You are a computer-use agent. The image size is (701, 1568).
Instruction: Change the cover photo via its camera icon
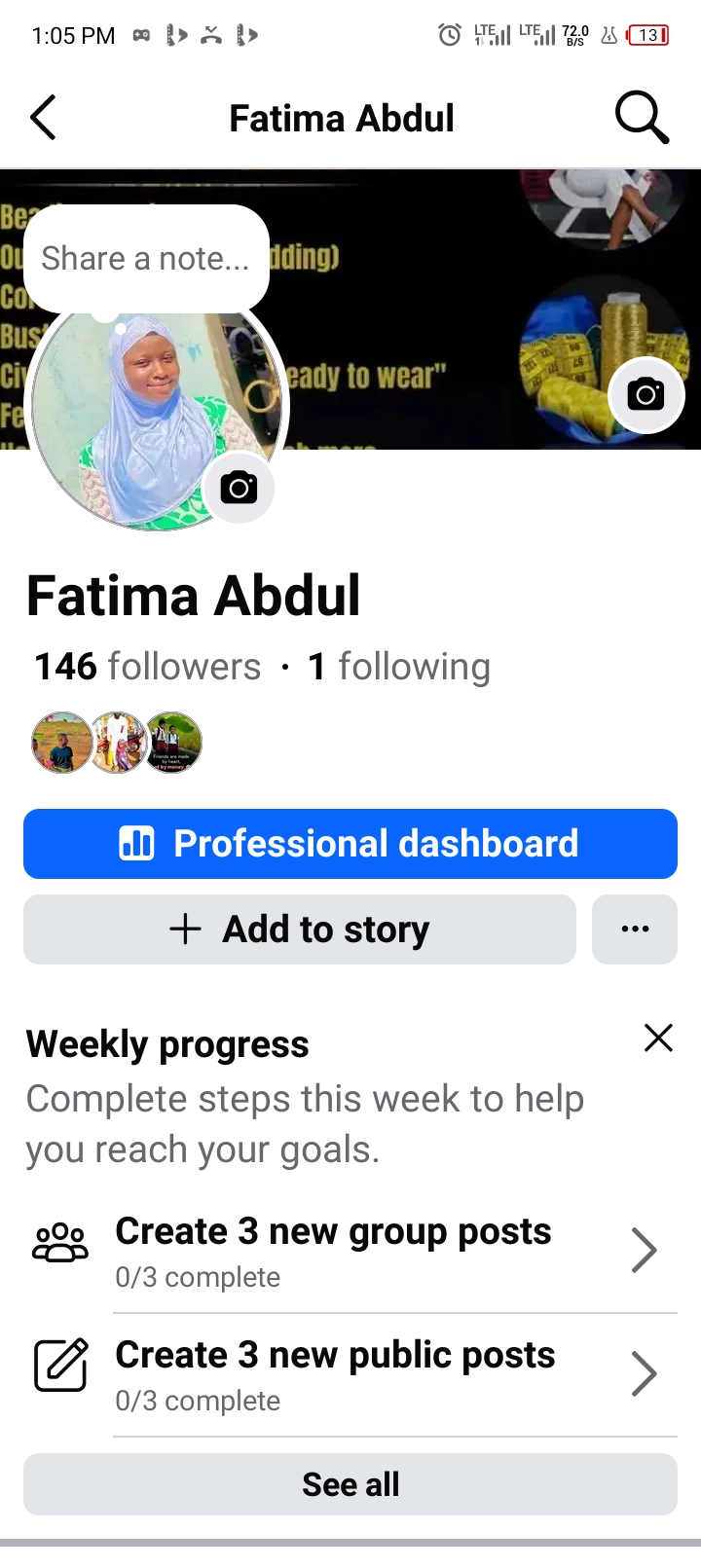[646, 394]
